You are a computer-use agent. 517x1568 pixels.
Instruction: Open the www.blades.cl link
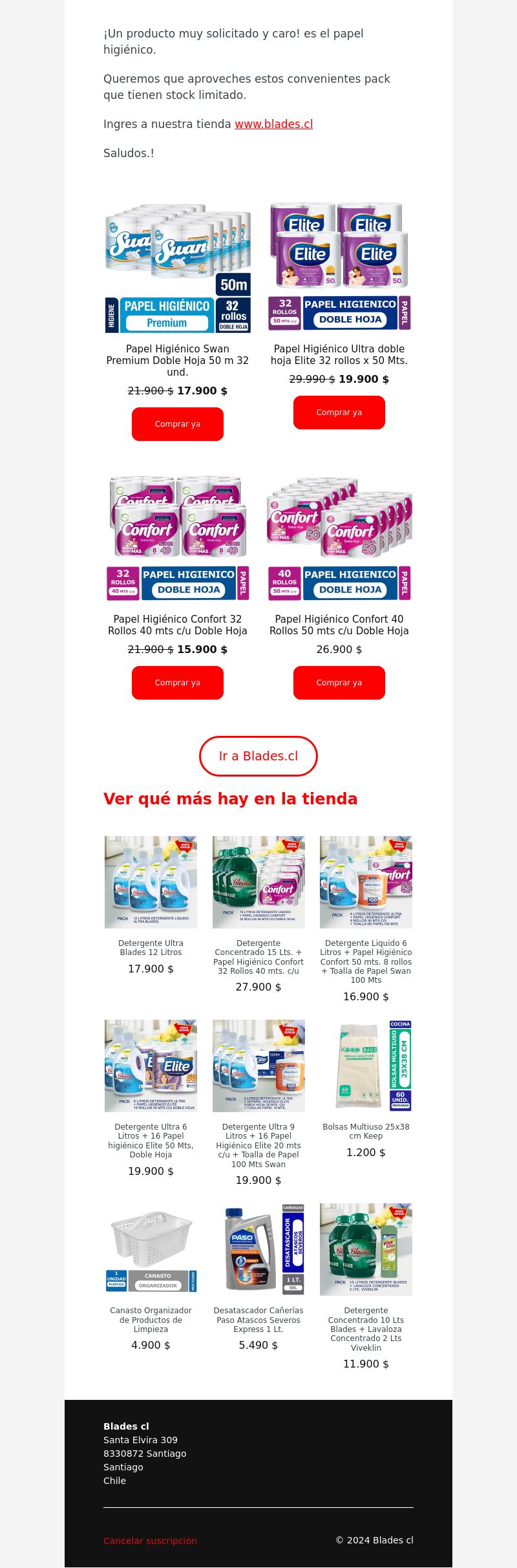coord(273,124)
